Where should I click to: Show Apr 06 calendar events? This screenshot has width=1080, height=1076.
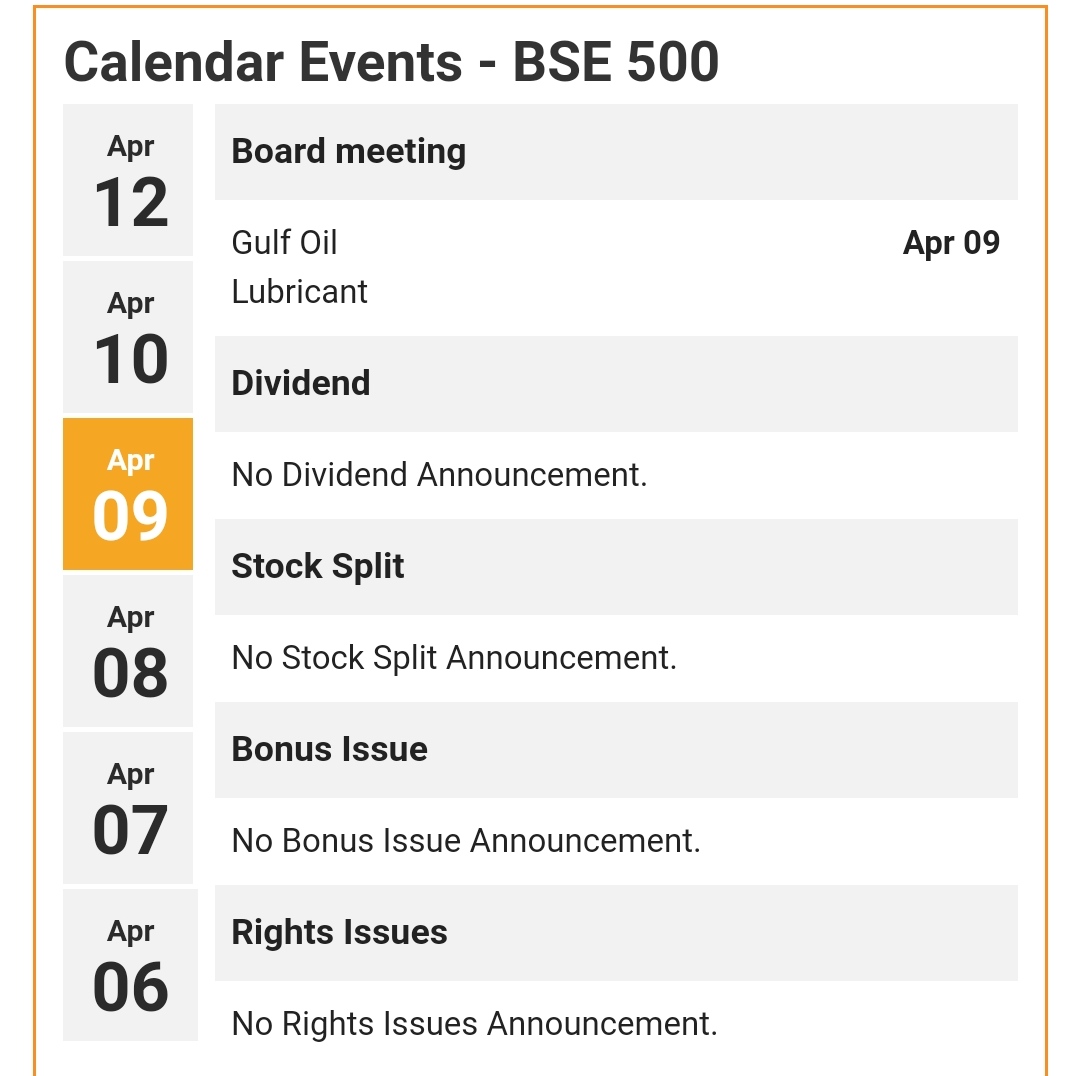pos(129,966)
